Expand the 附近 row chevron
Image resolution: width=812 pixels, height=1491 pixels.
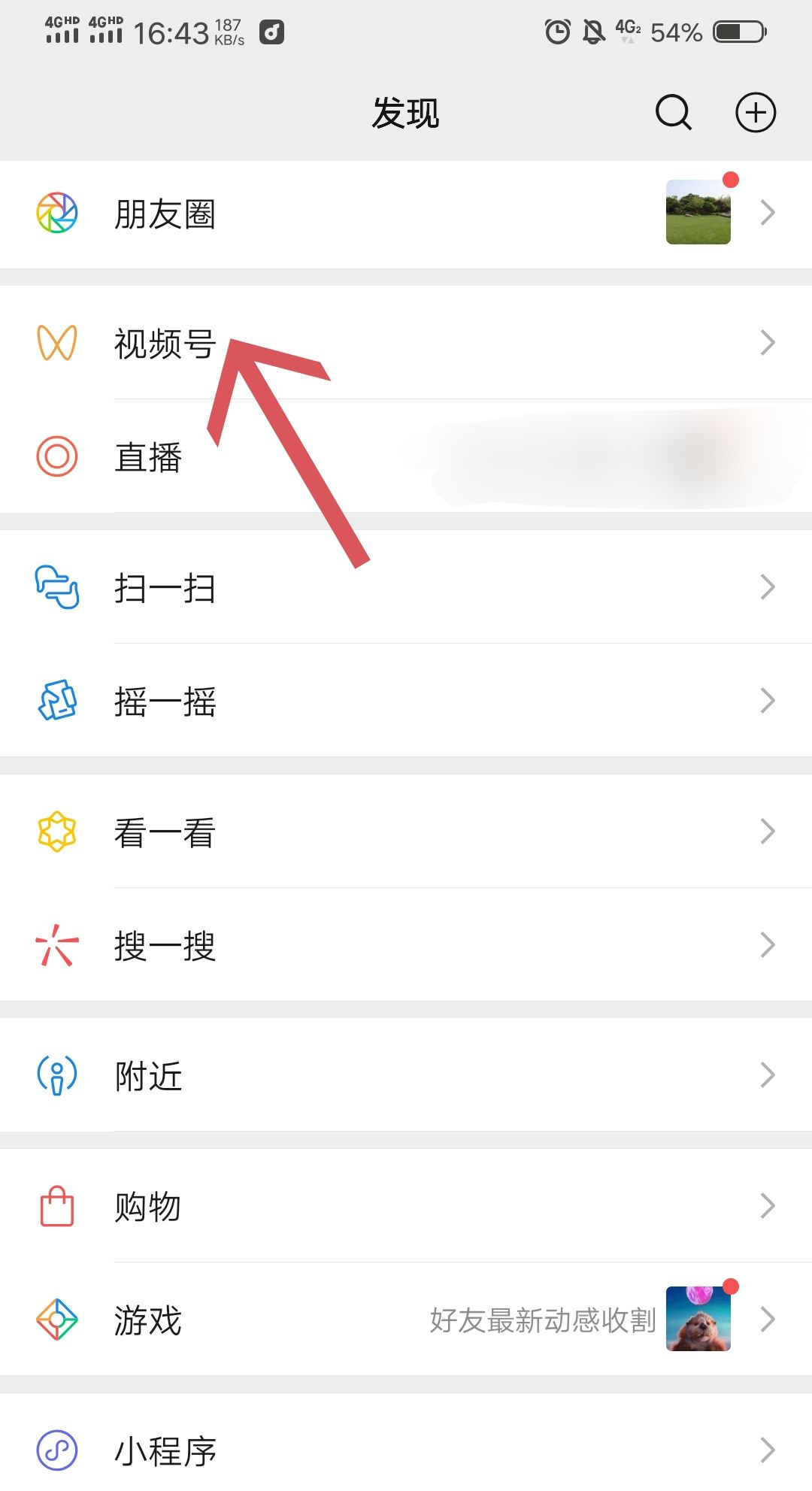768,1075
